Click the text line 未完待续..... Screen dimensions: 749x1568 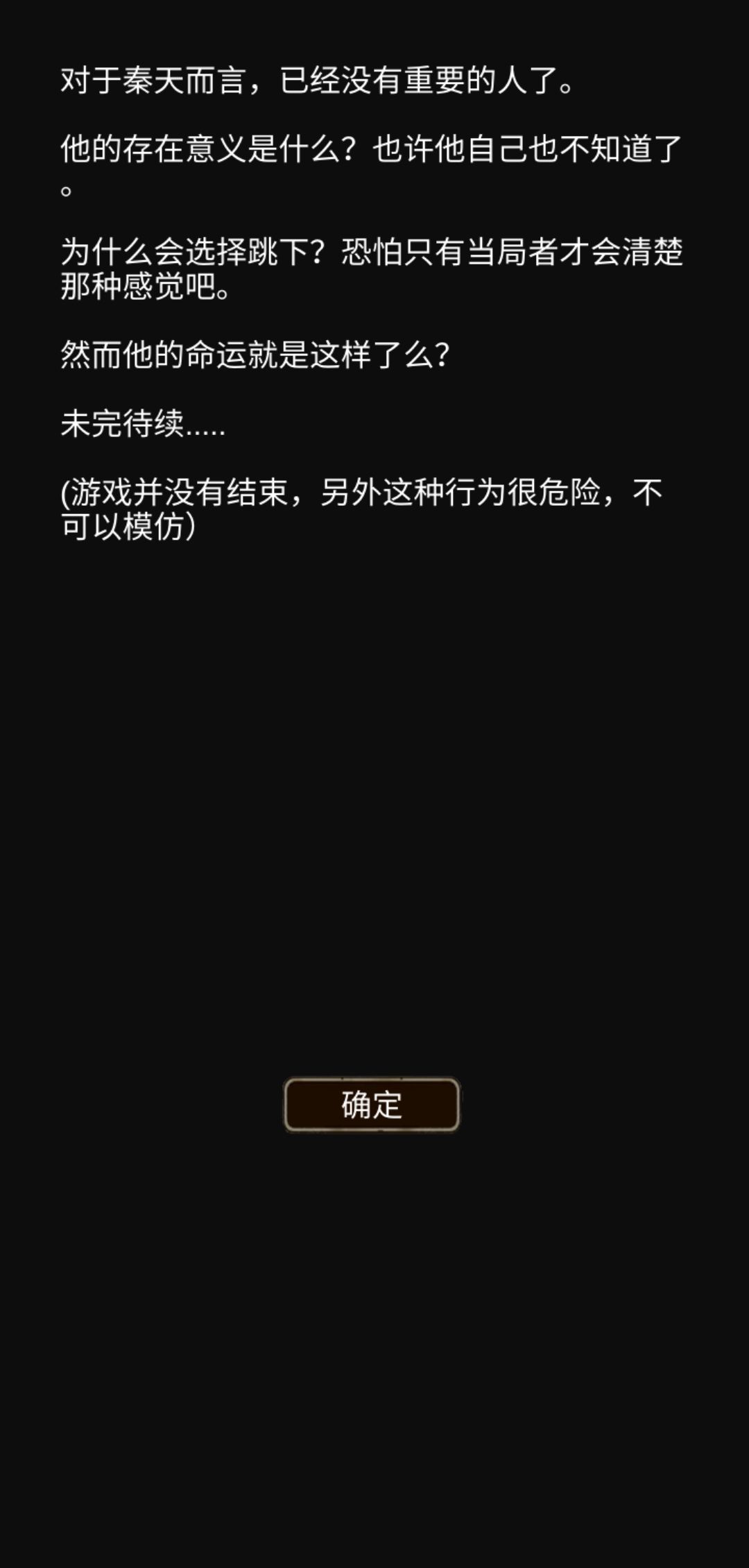pyautogui.click(x=146, y=426)
